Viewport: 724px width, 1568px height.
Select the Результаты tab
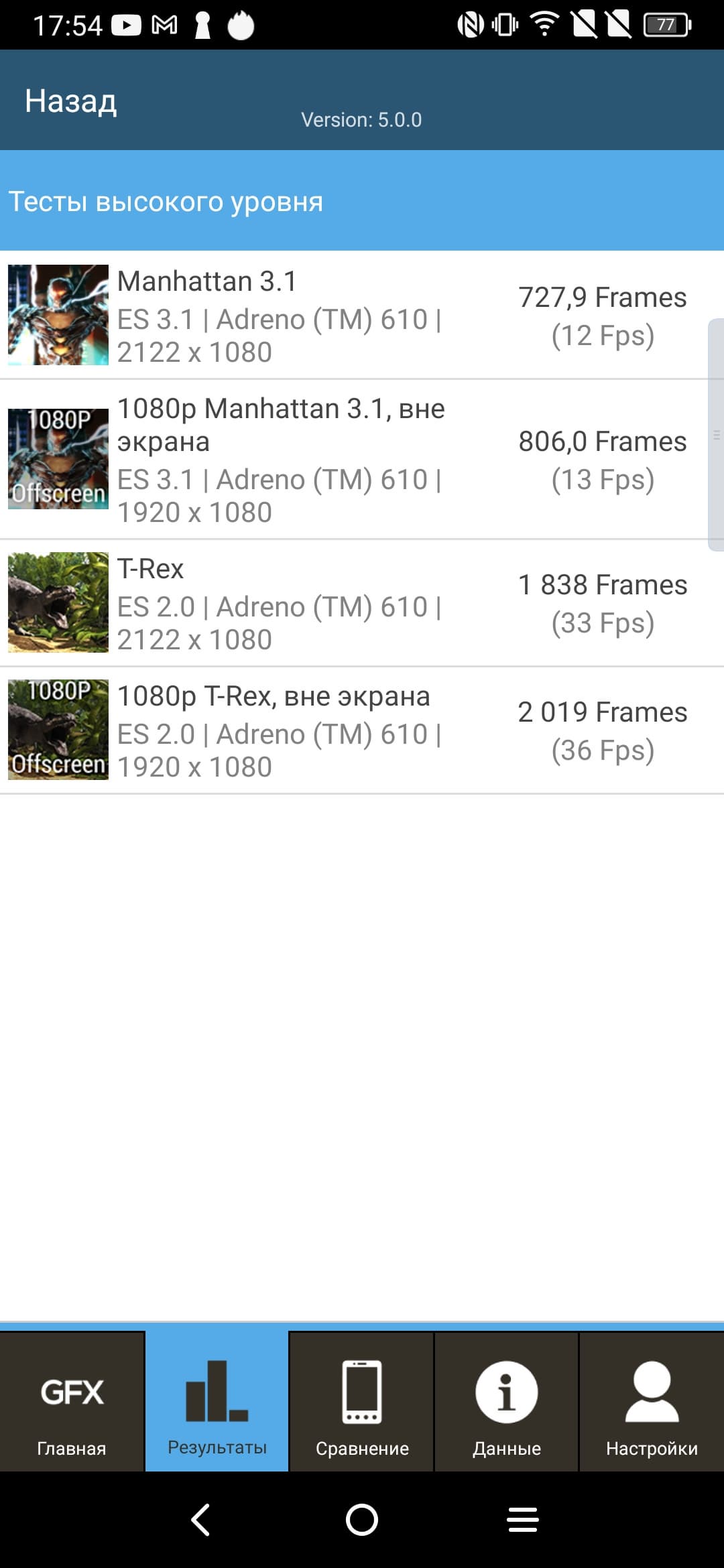tap(217, 1403)
